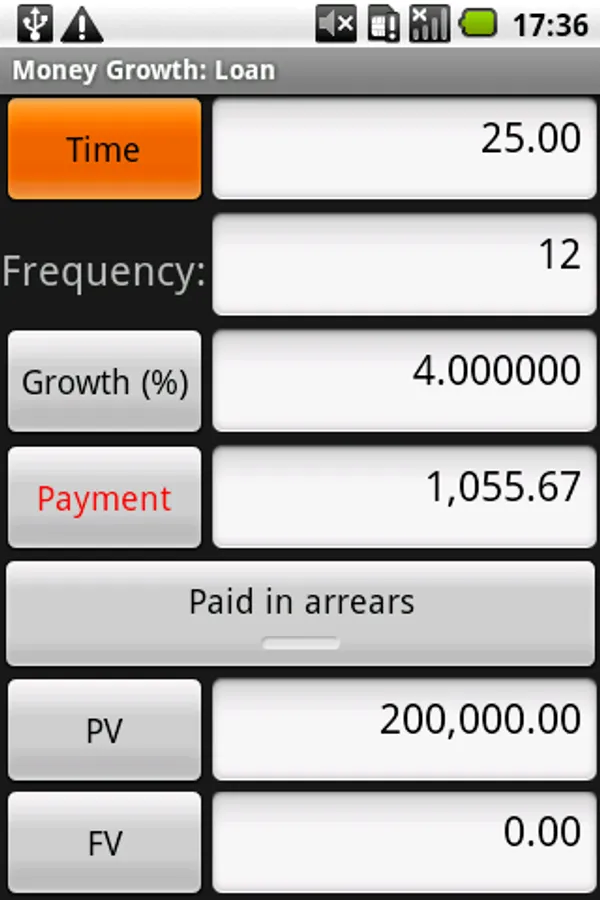Toggle the Paid in arrears option

(300, 613)
